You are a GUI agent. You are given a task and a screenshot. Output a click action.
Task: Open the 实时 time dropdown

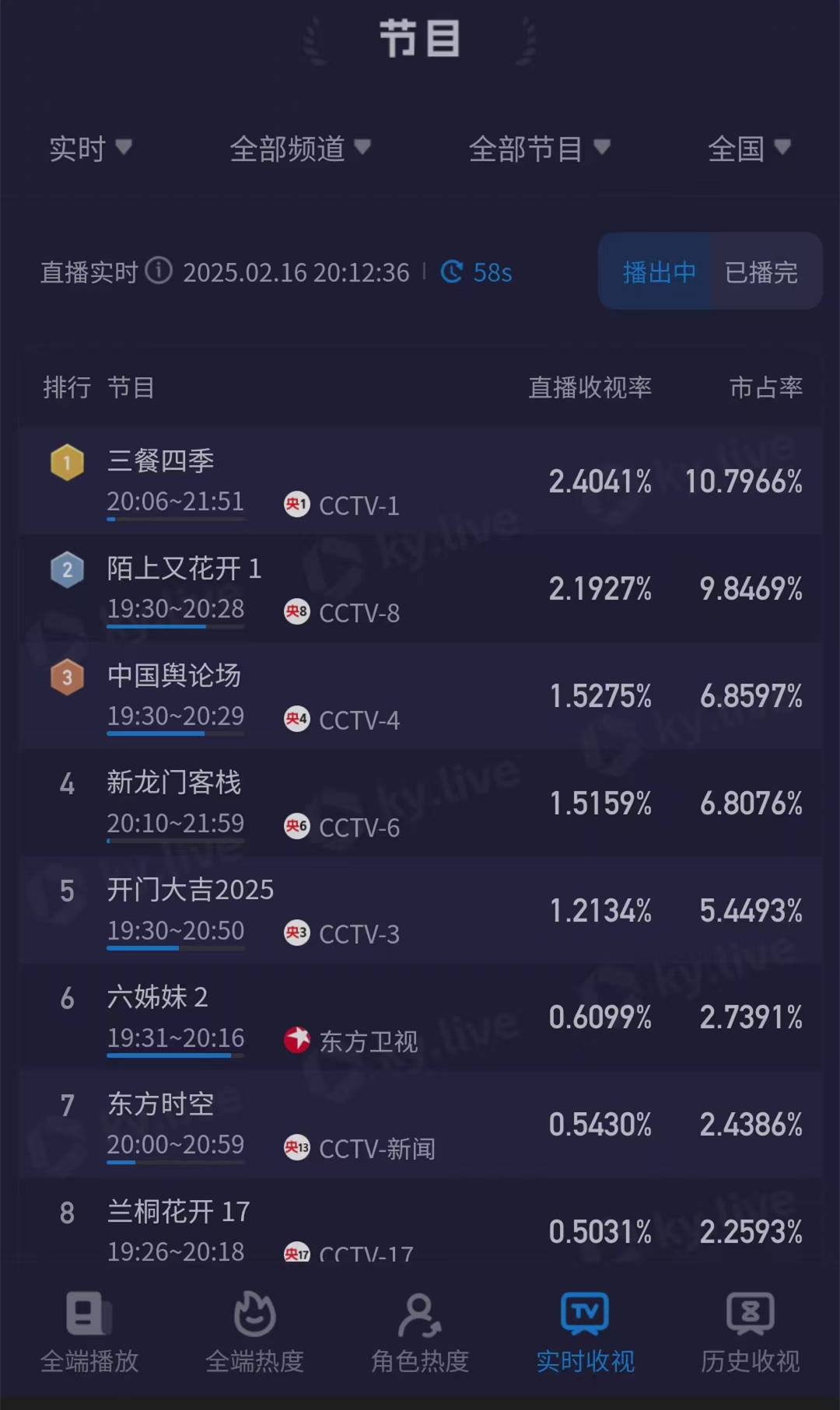click(x=90, y=148)
